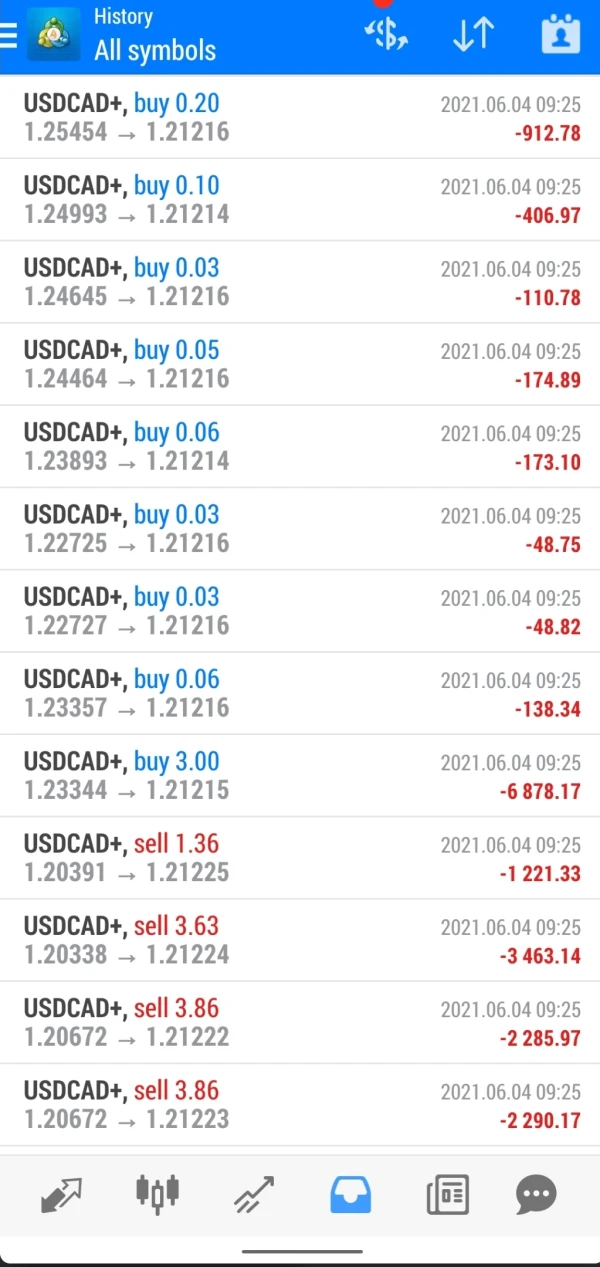View the USDCAD+ buy 0.05 deal
Image resolution: width=600 pixels, height=1267 pixels.
(300, 364)
